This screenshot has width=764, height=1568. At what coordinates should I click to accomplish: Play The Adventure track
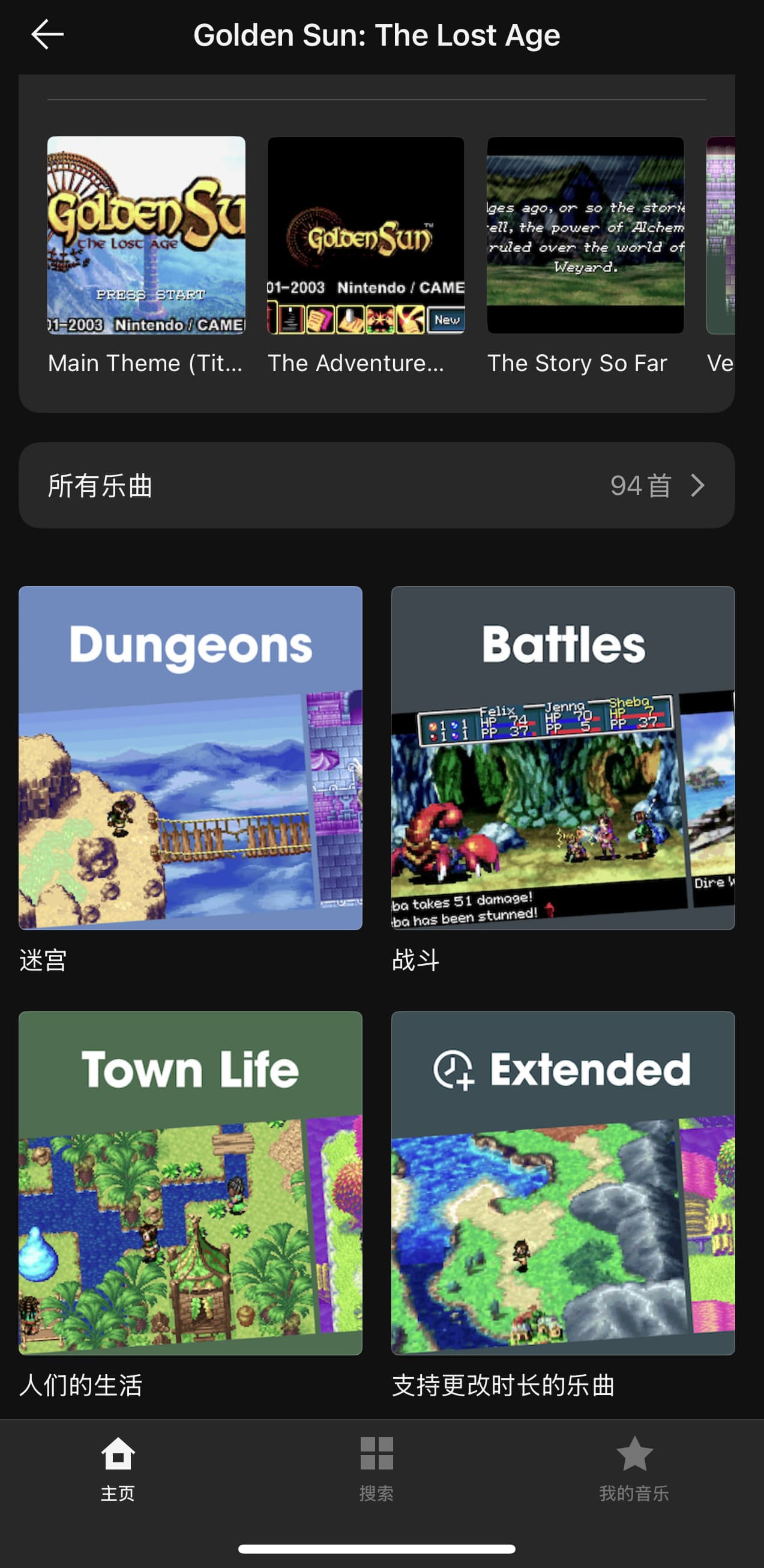pos(365,235)
